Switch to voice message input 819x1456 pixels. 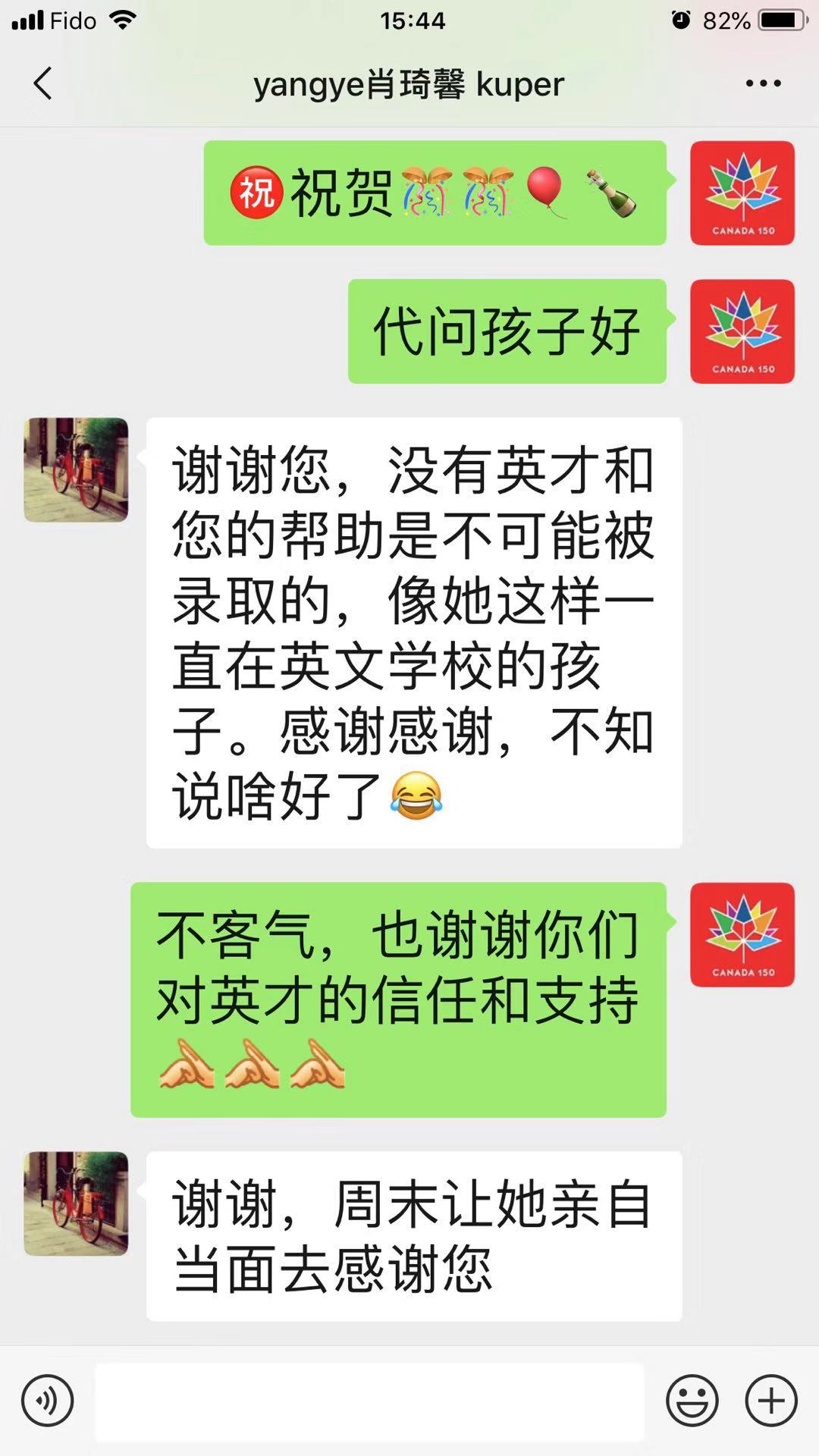click(x=48, y=1401)
